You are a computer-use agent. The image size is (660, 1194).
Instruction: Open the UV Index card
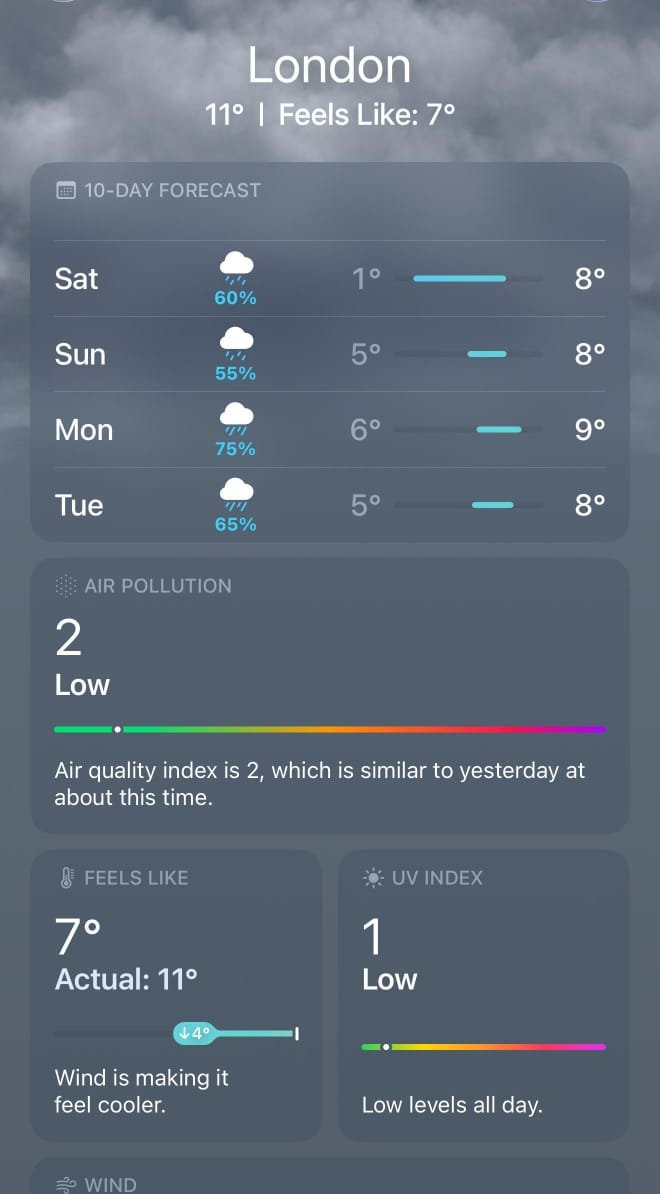(x=483, y=995)
